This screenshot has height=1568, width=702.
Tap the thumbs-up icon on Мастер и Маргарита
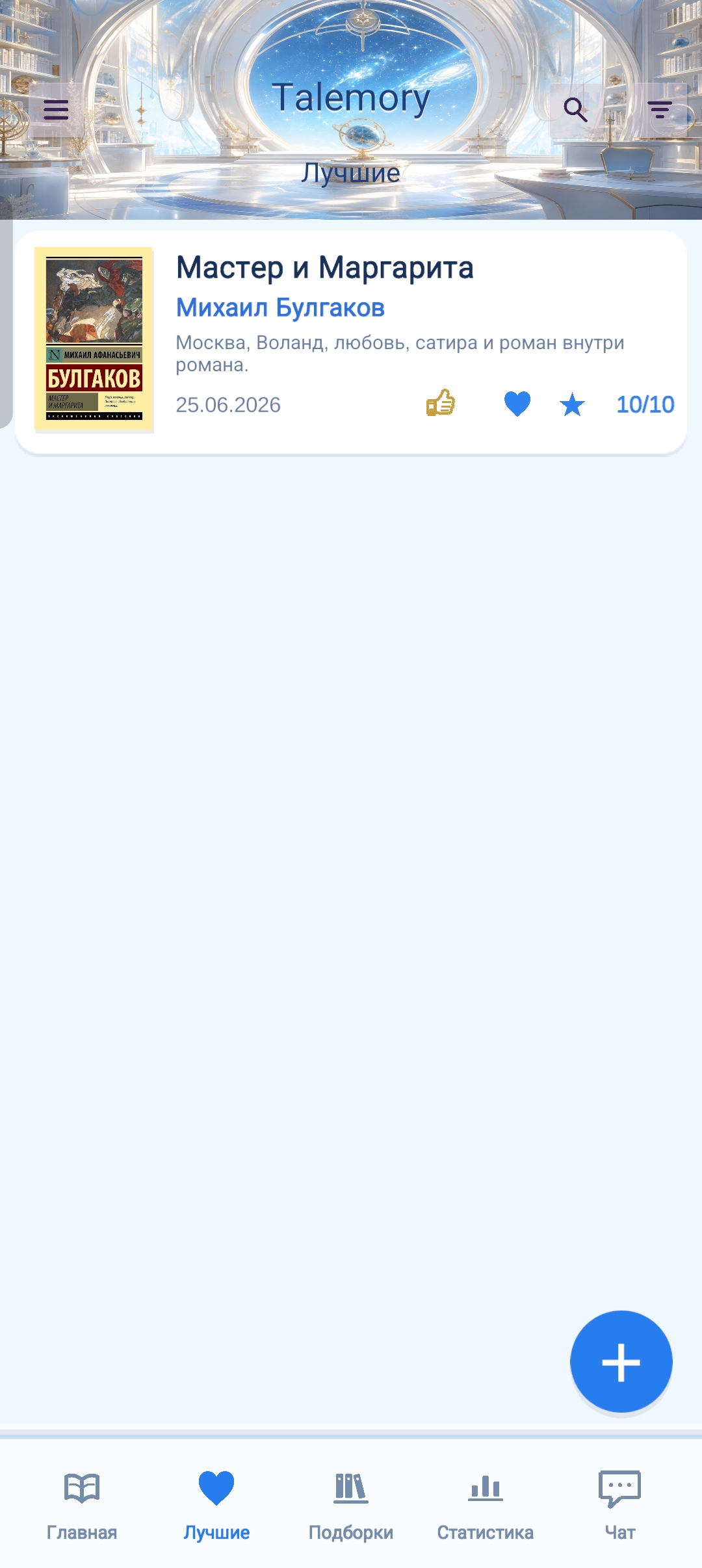tap(441, 404)
